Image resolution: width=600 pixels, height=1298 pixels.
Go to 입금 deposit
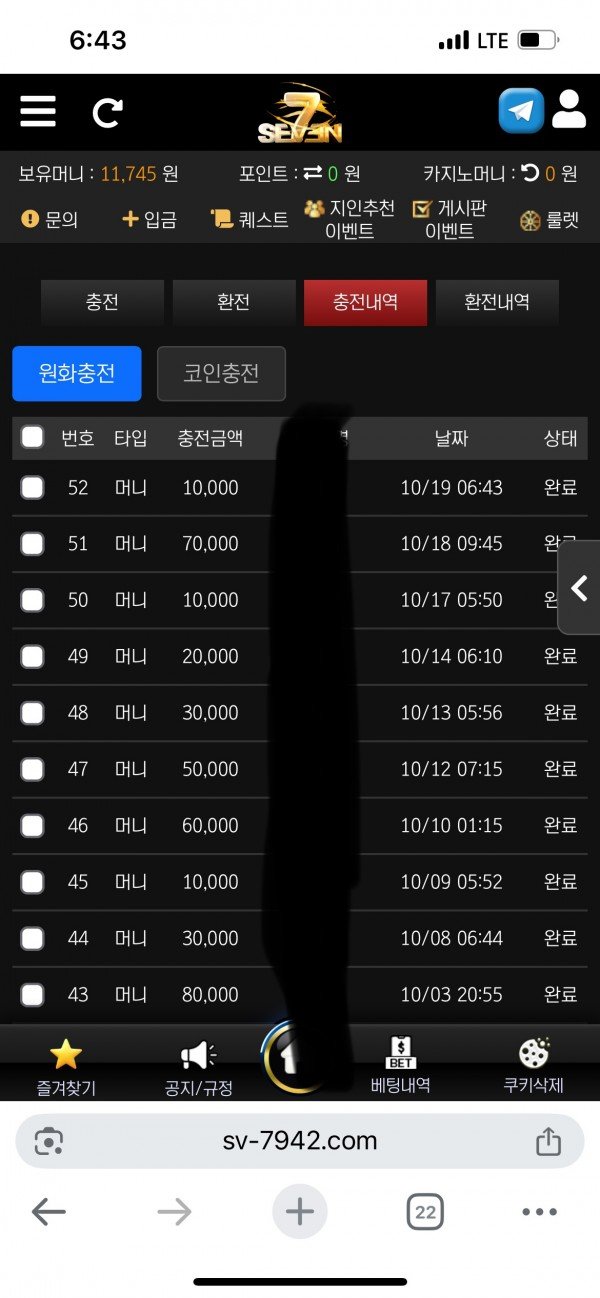[x=149, y=219]
